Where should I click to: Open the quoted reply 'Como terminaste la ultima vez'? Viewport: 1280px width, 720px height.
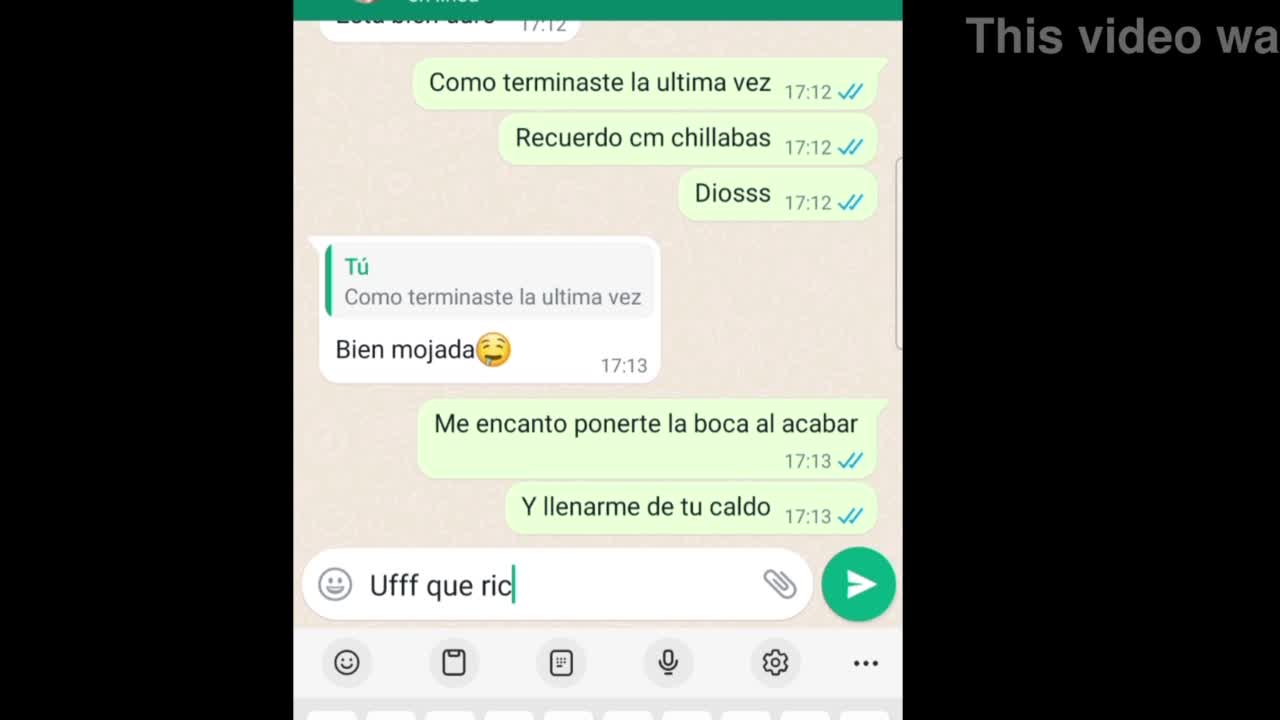click(x=490, y=282)
